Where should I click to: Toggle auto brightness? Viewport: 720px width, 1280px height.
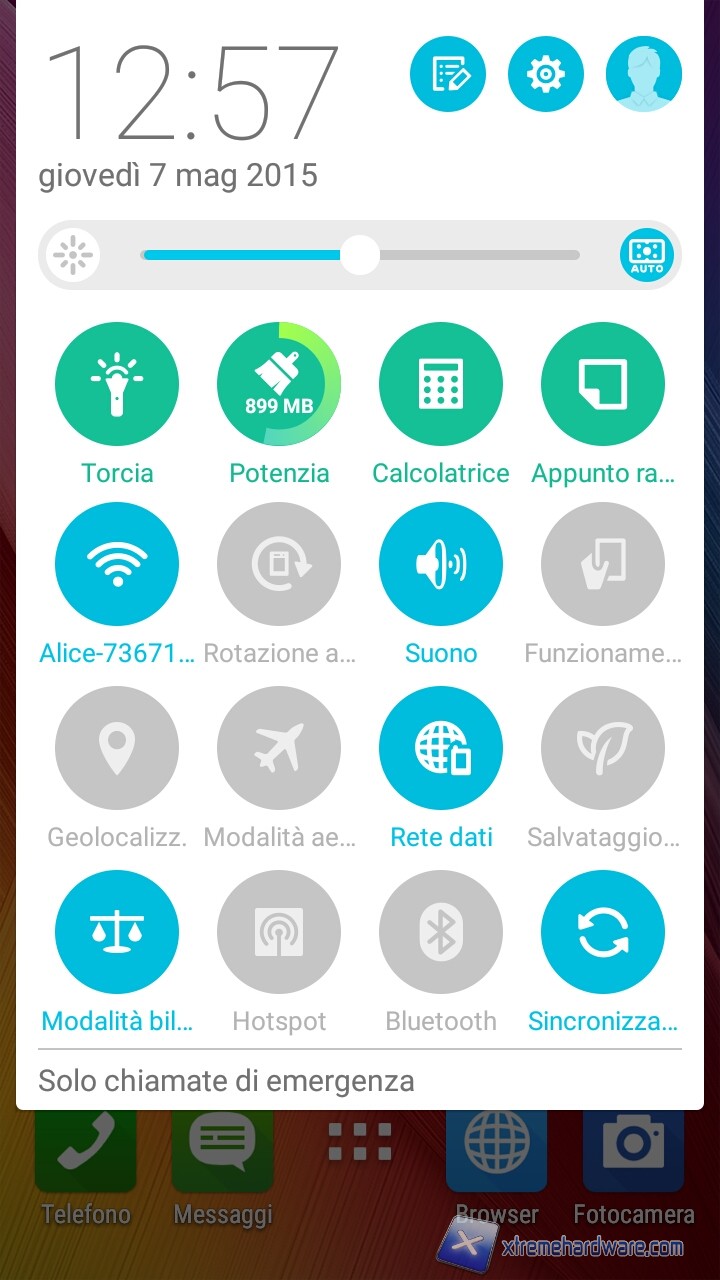[x=647, y=255]
